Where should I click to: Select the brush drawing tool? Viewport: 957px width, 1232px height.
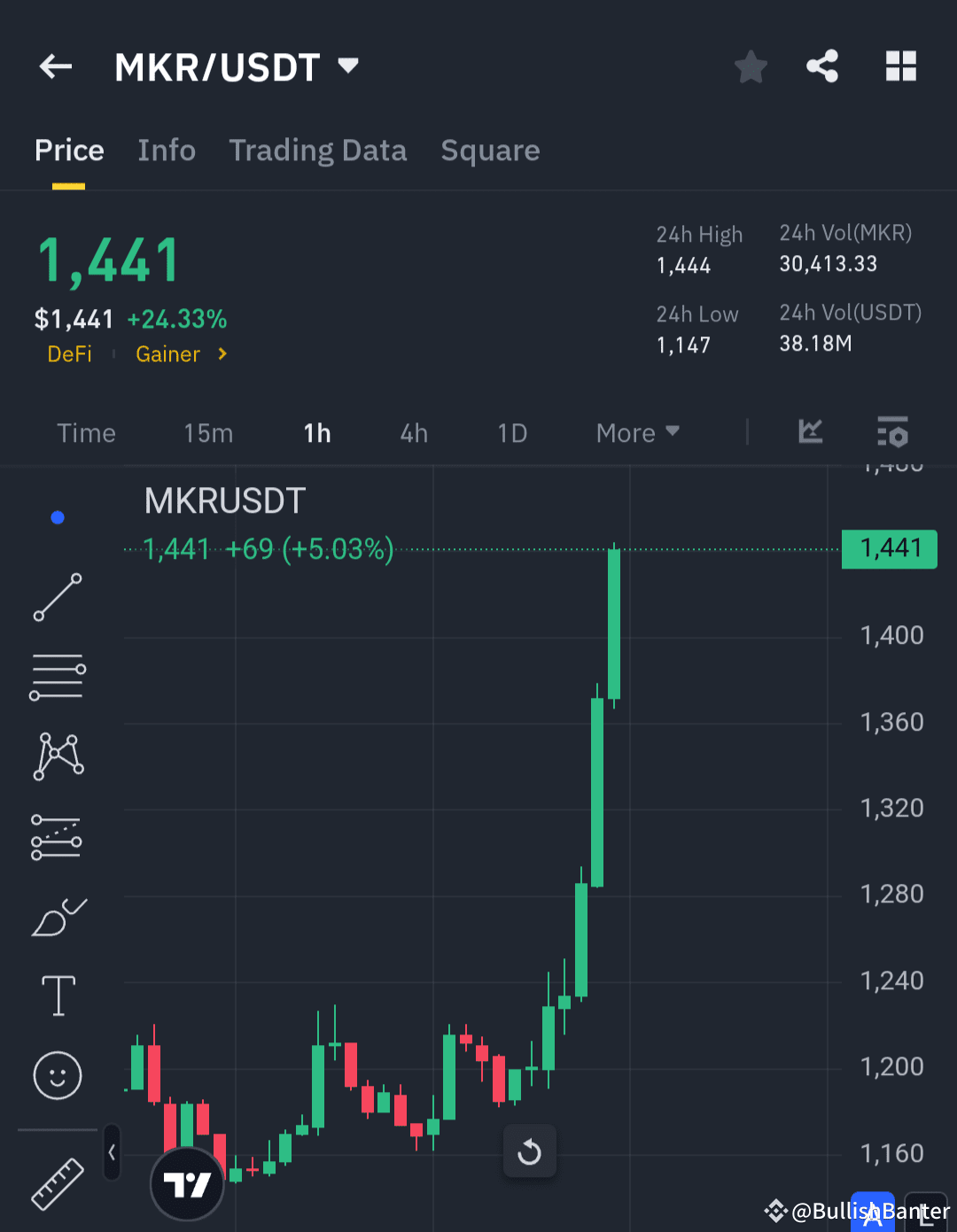pos(58,918)
